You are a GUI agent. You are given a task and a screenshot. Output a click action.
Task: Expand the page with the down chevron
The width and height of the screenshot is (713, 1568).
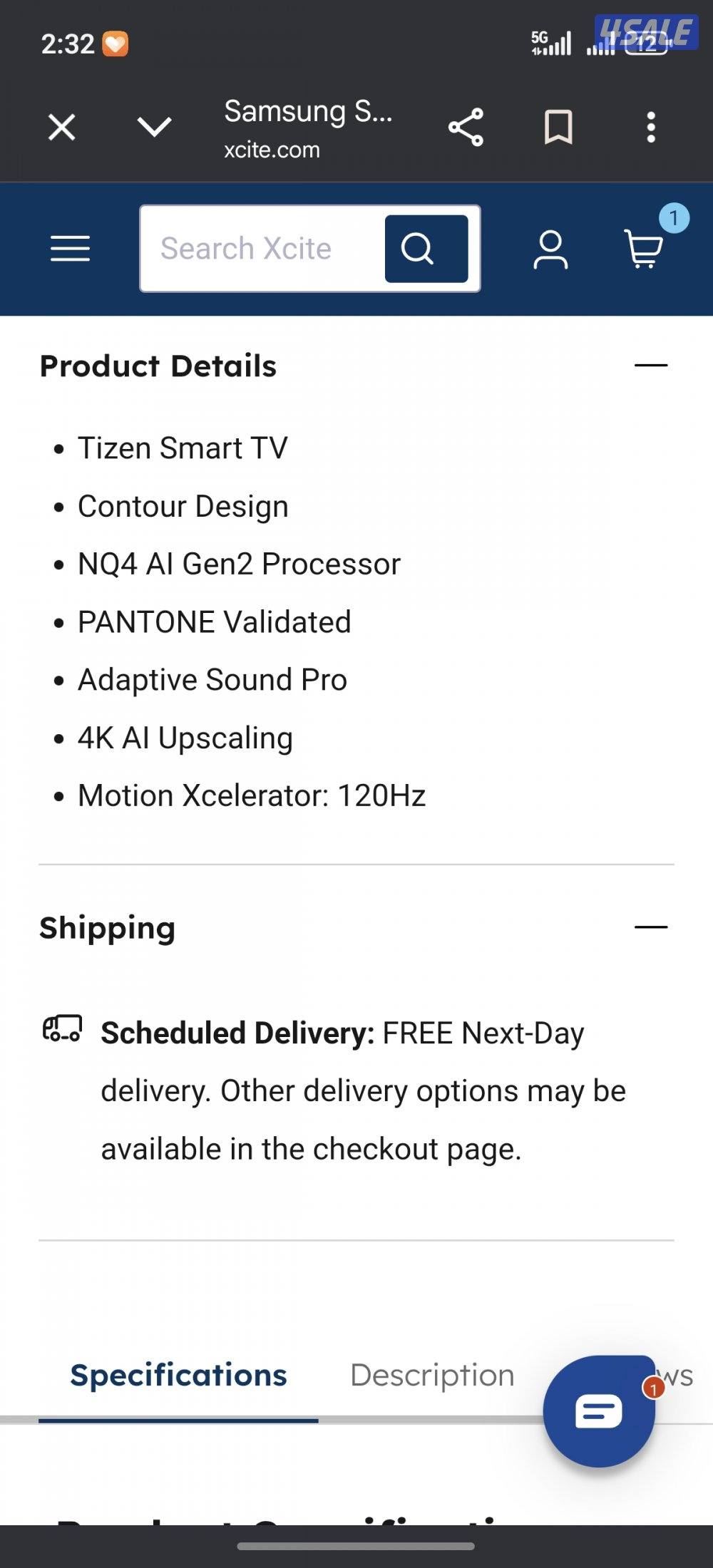tap(152, 127)
